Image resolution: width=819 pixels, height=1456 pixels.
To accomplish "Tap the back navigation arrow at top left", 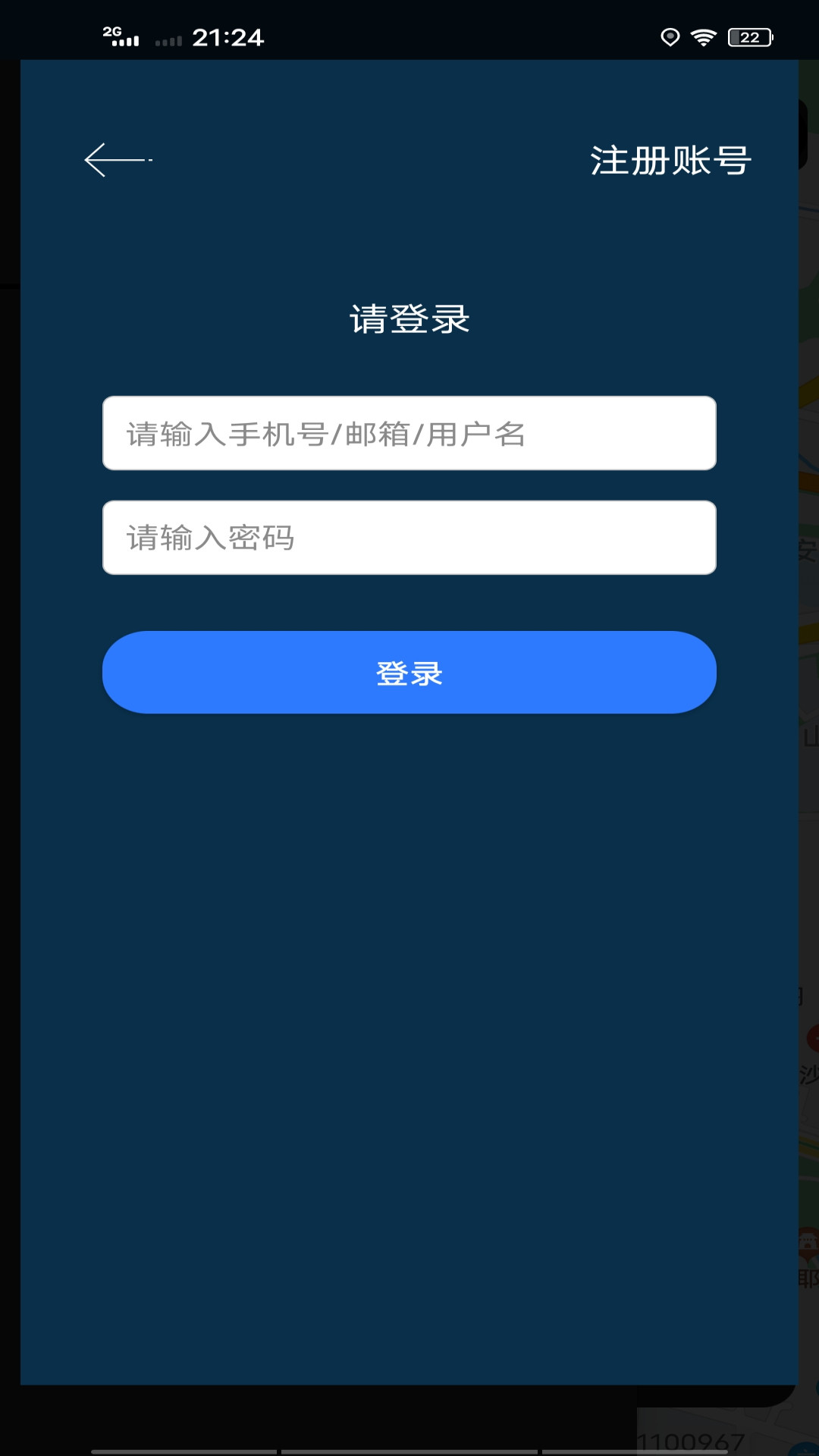I will point(118,159).
